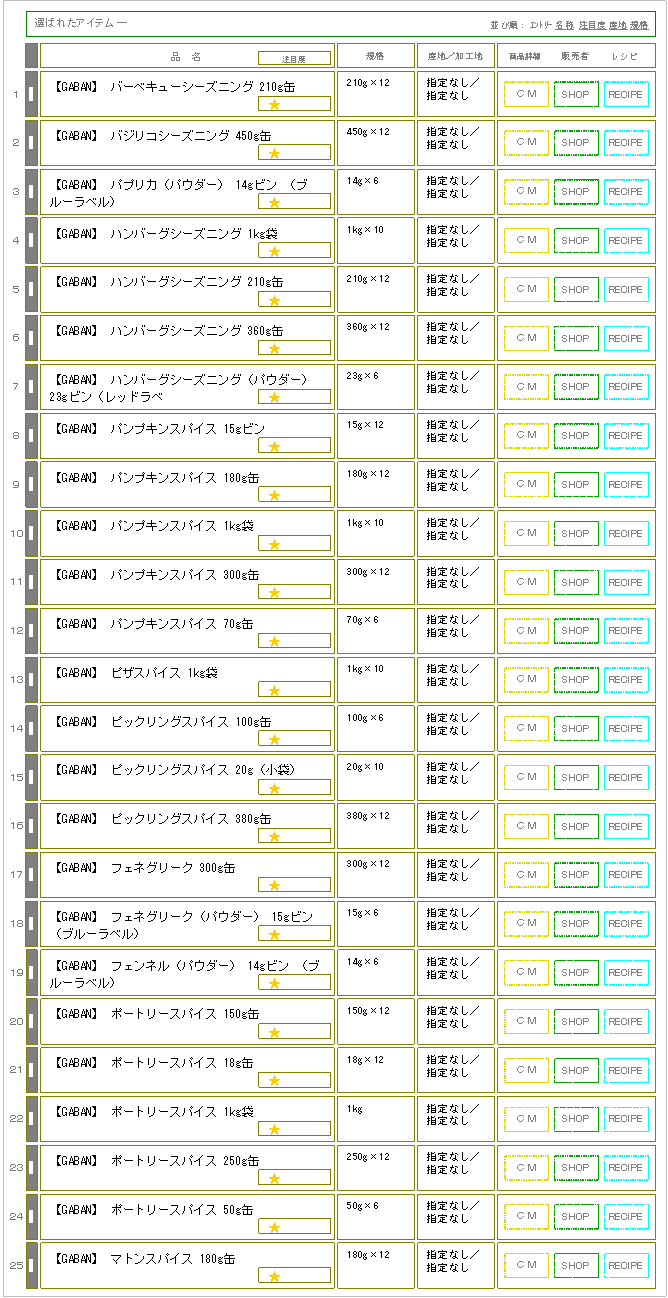Open SHOP for バジリコシーズニング 450g缶

pos(576,143)
